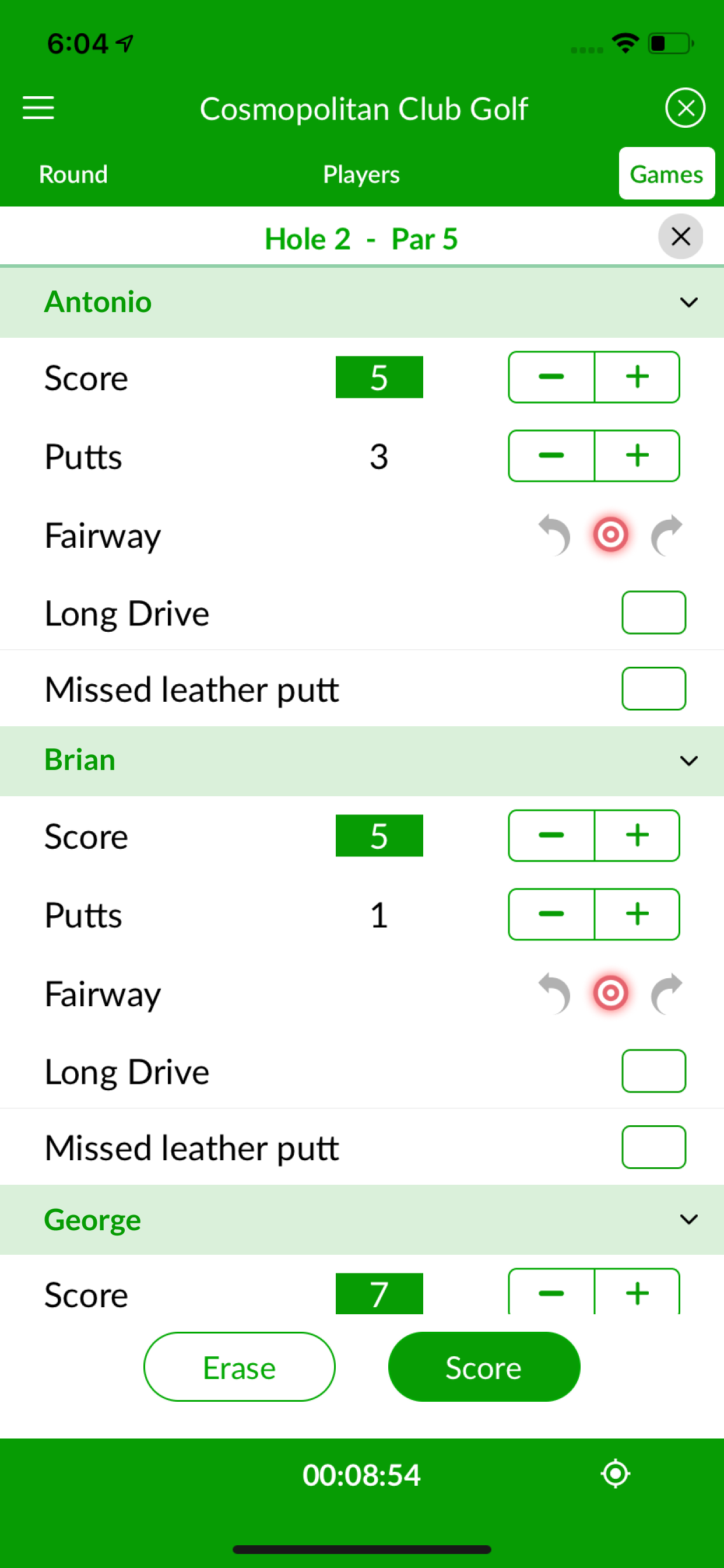Check Antonio's Long Drive box

[653, 612]
